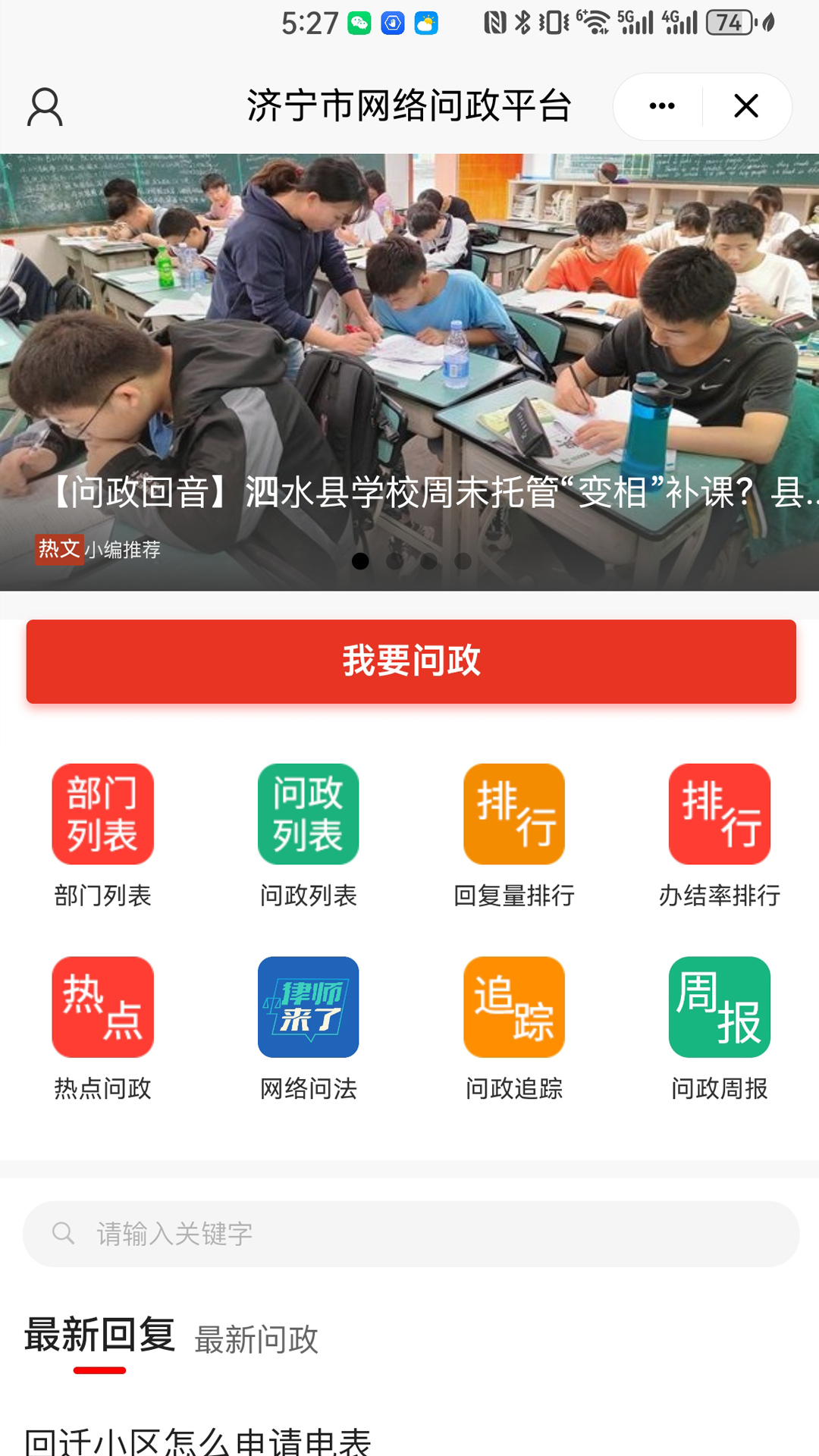
Task: Open the user profile icon
Action: (45, 107)
